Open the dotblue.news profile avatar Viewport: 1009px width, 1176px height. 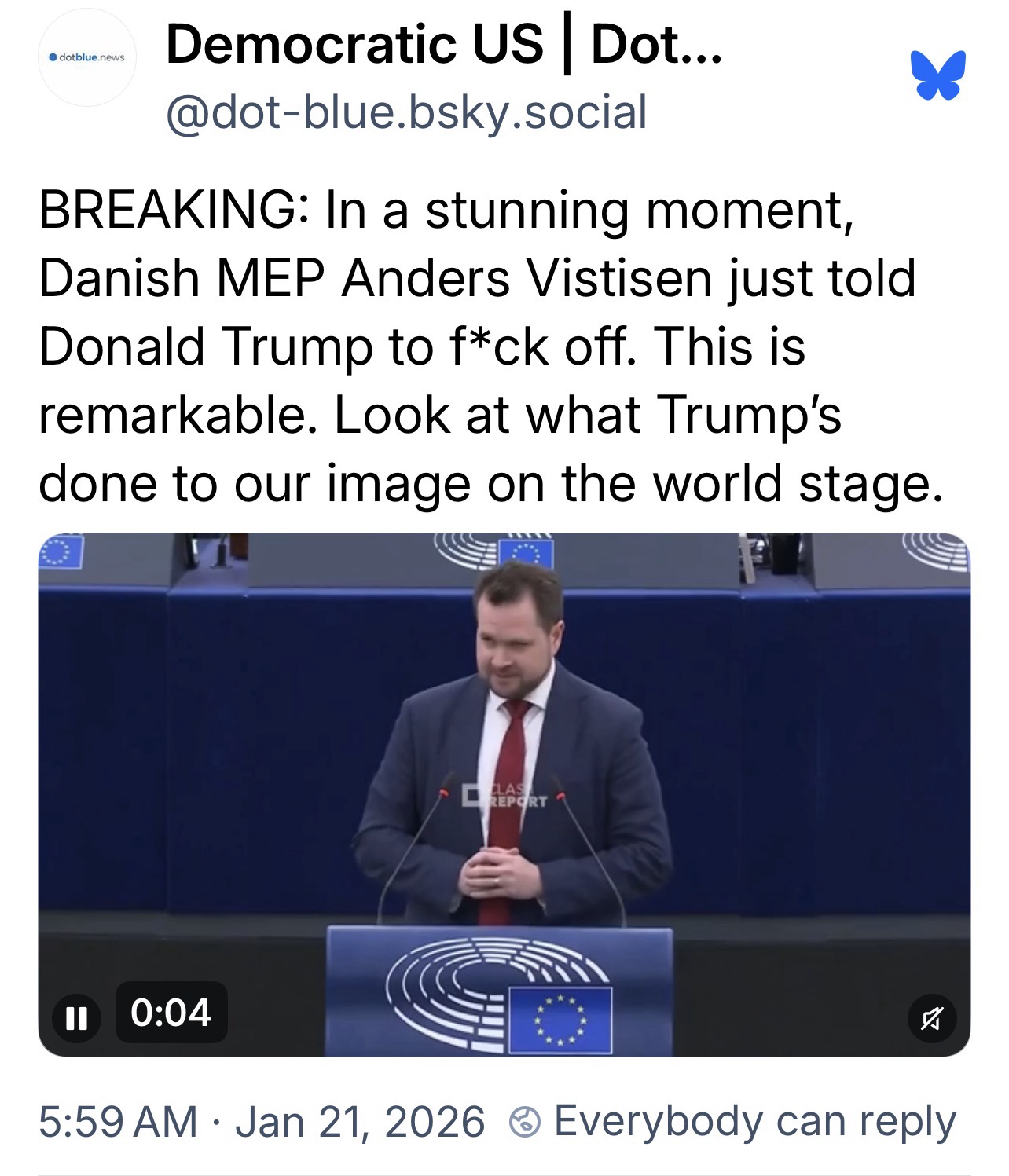pyautogui.click(x=86, y=58)
